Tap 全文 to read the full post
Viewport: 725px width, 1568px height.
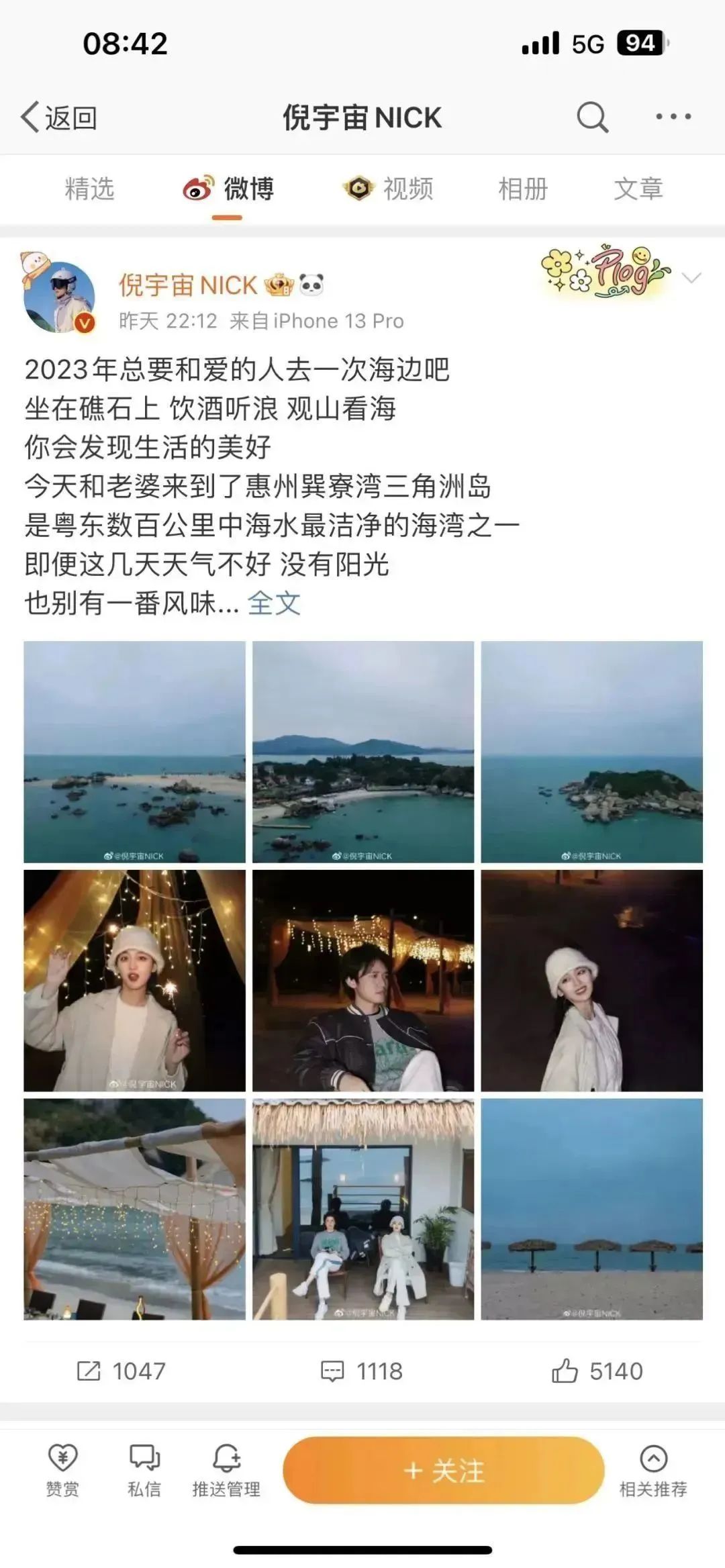click(274, 603)
